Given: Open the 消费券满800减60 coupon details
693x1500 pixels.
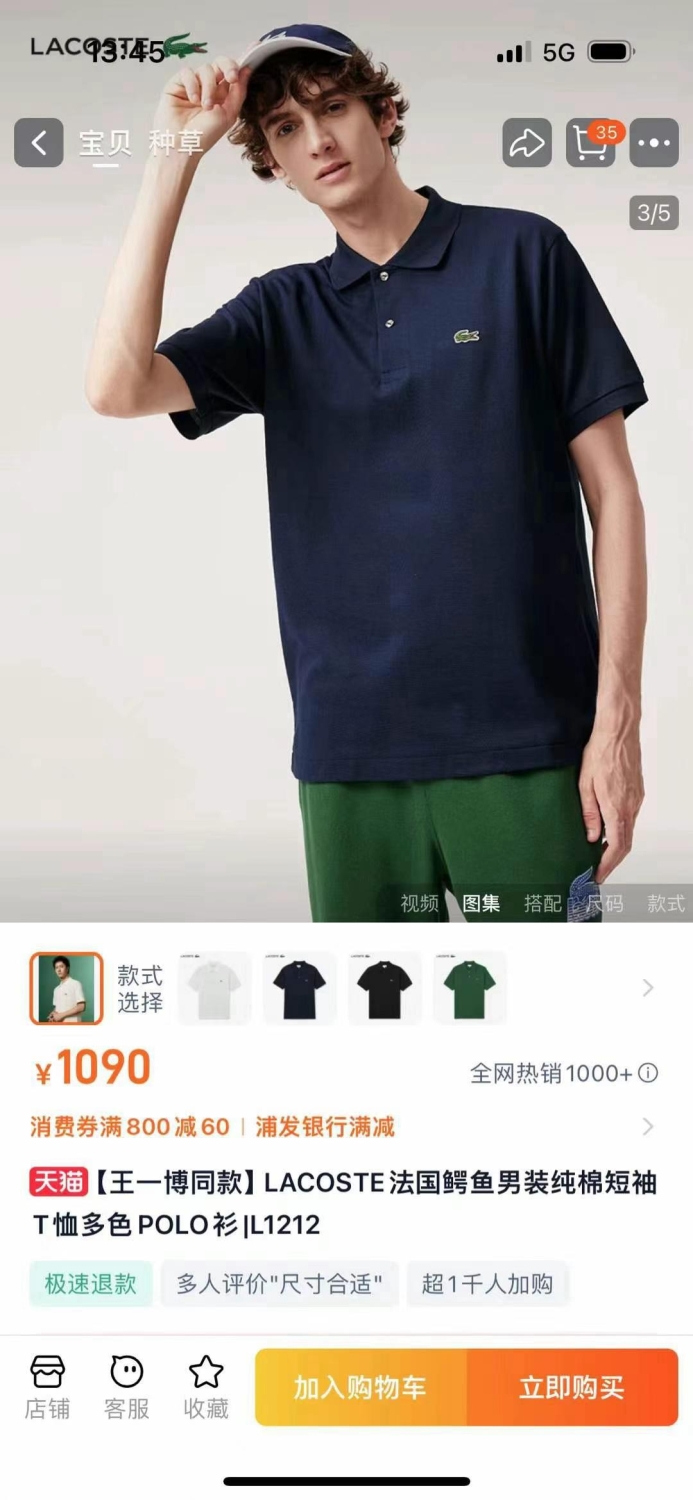Looking at the screenshot, I should coord(130,1127).
